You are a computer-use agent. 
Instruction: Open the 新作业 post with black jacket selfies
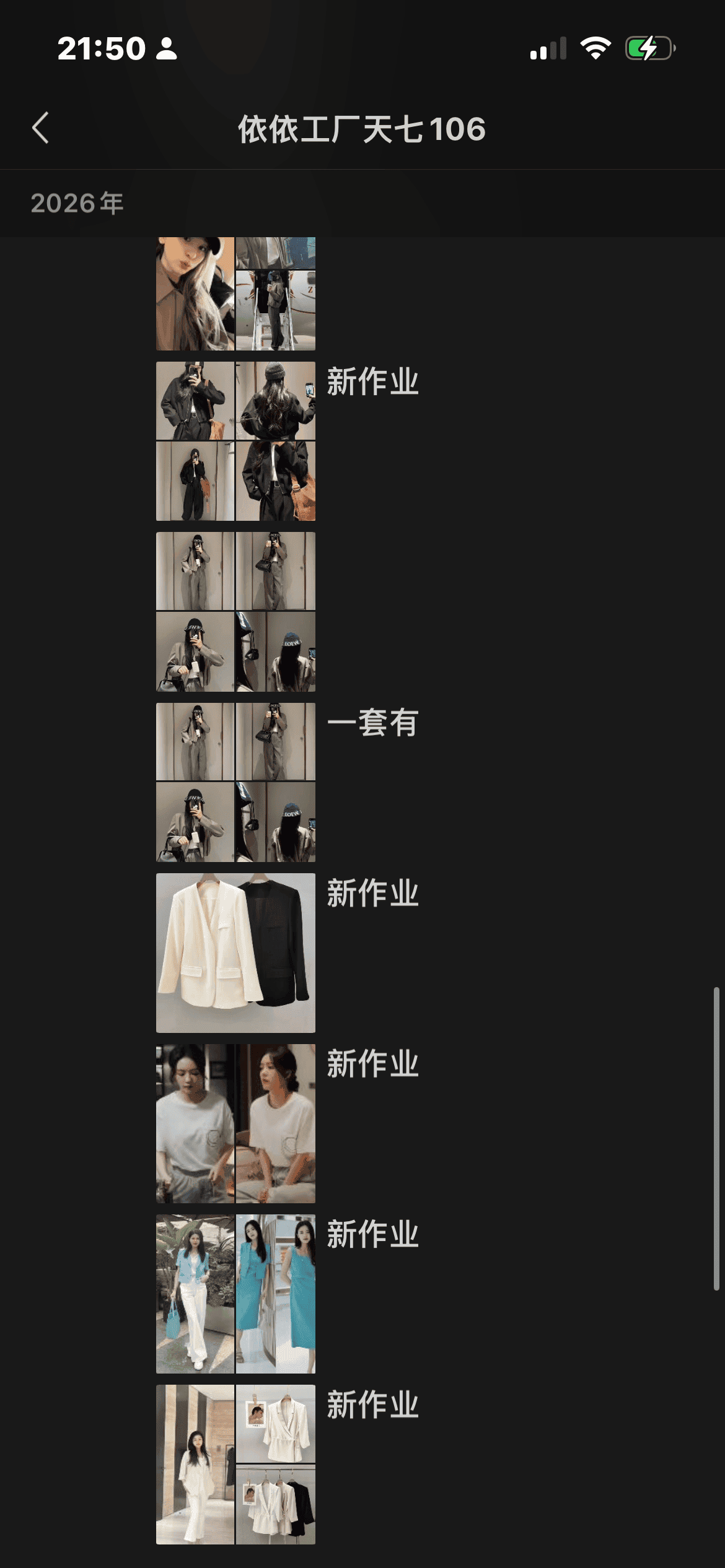click(x=235, y=441)
